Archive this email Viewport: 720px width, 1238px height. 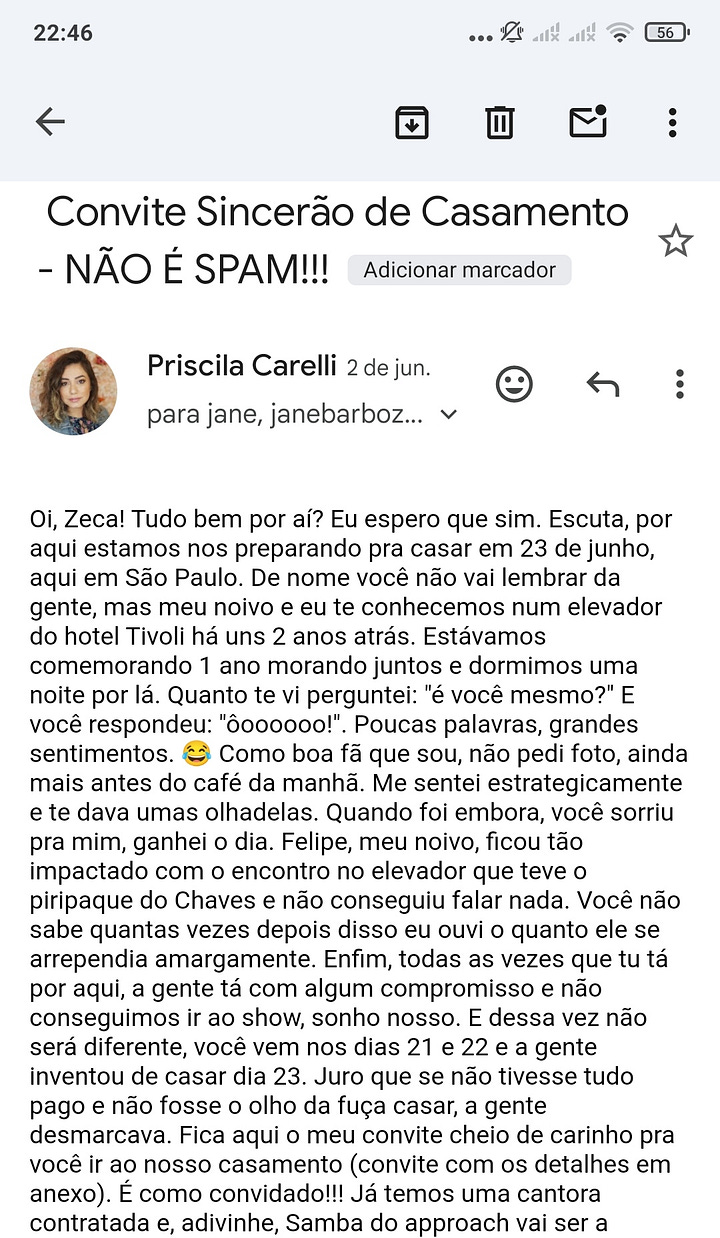(x=411, y=122)
